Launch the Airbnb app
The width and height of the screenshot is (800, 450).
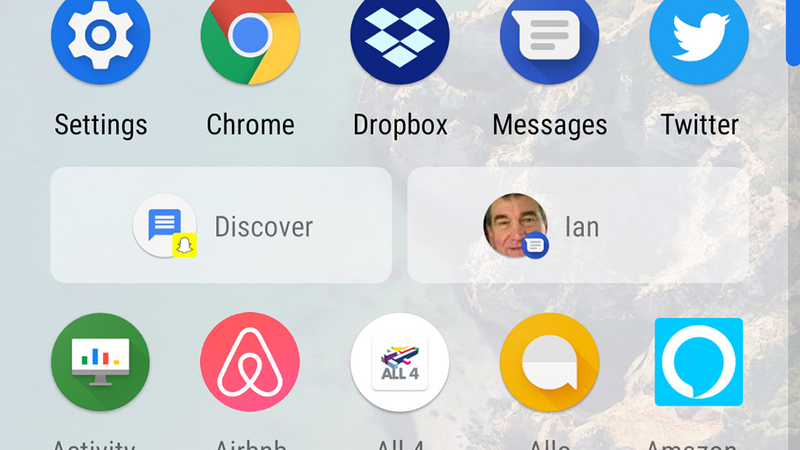pyautogui.click(x=250, y=363)
